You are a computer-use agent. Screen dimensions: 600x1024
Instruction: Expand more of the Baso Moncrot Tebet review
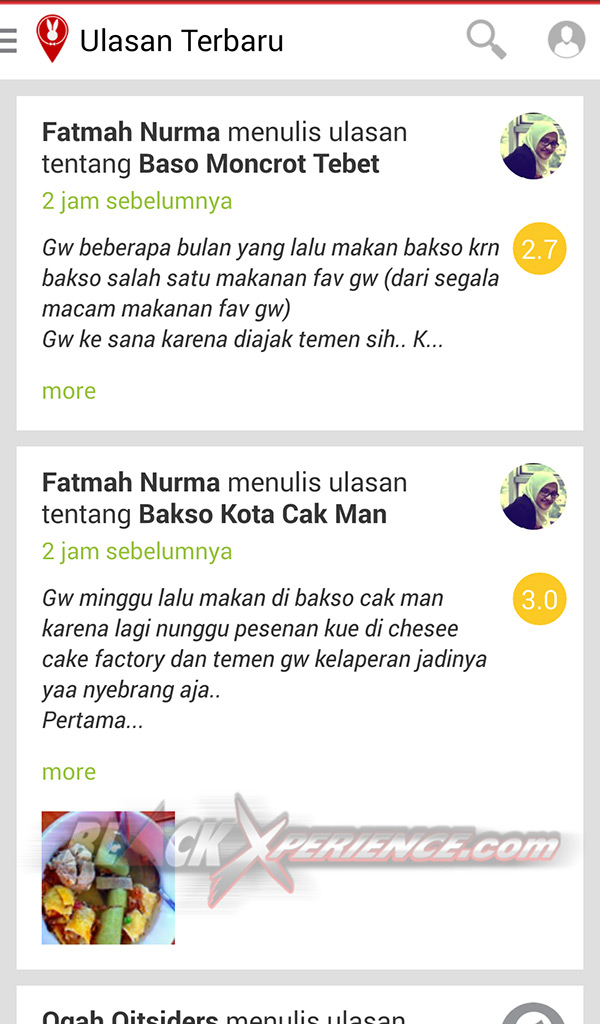pyautogui.click(x=69, y=391)
